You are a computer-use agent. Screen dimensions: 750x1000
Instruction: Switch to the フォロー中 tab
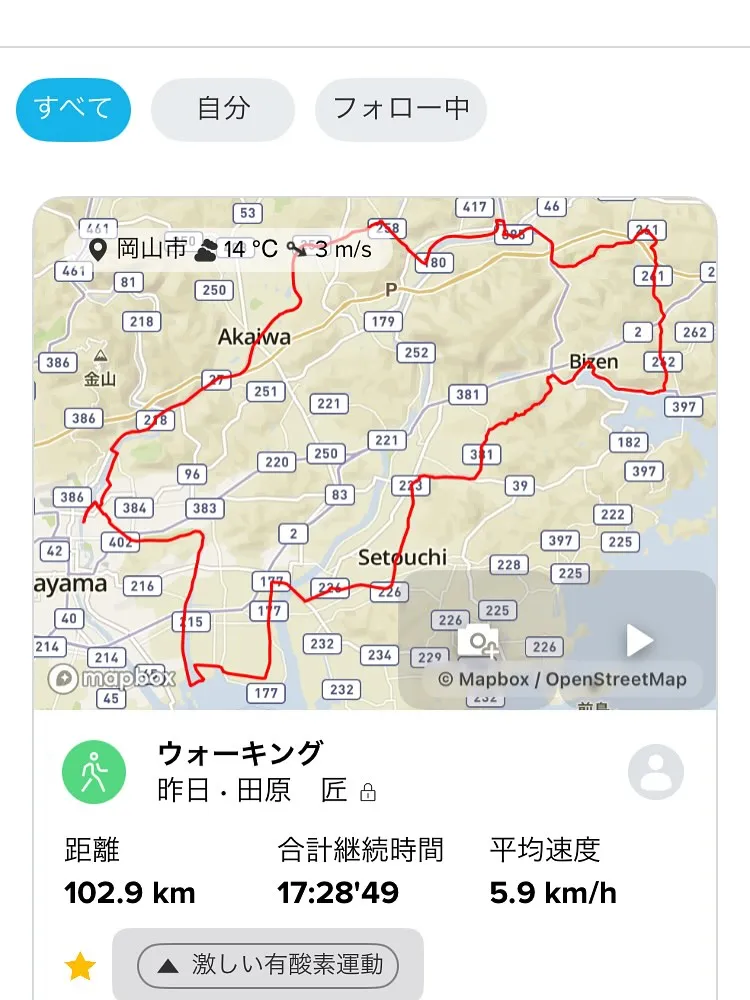(x=402, y=111)
